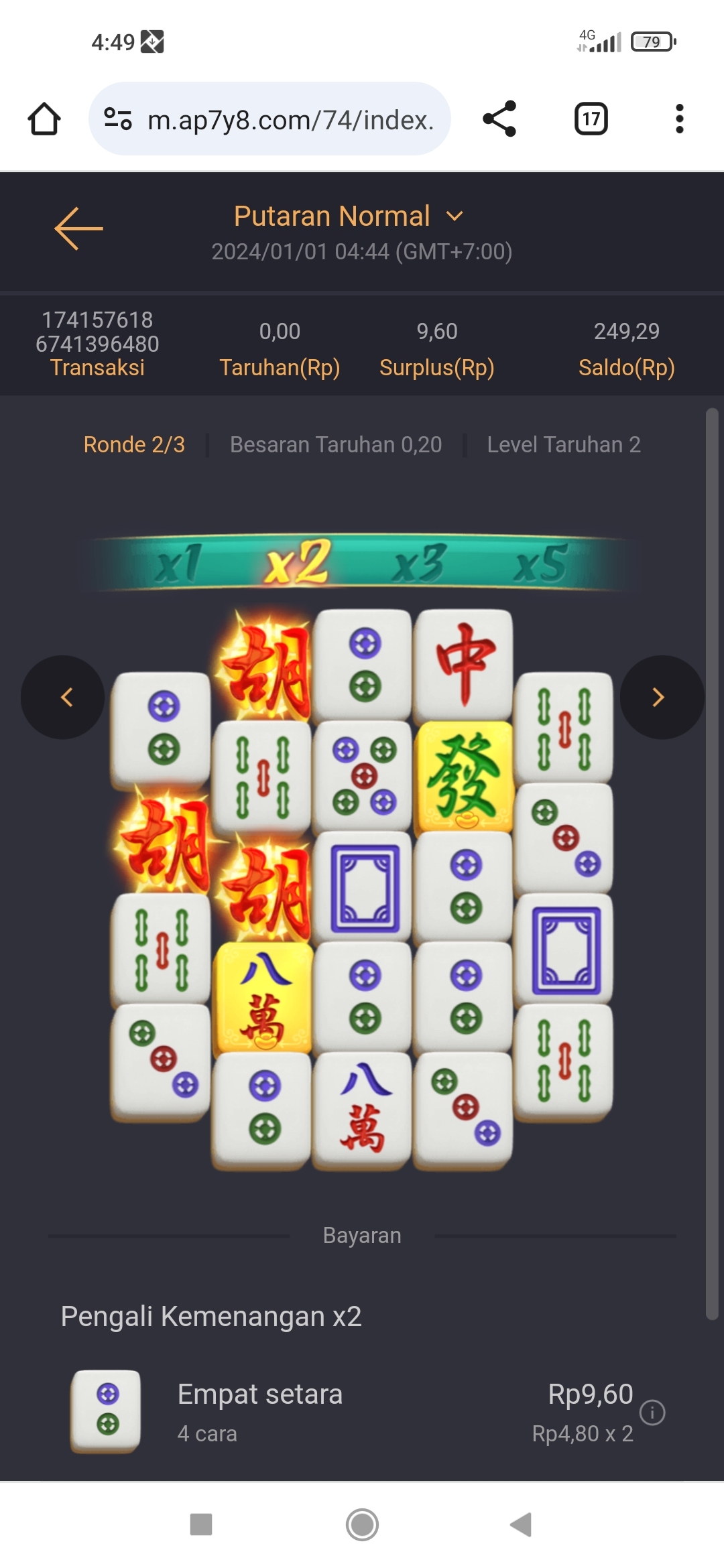724x1568 pixels.
Task: Edit the URL in address bar
Action: 288,120
